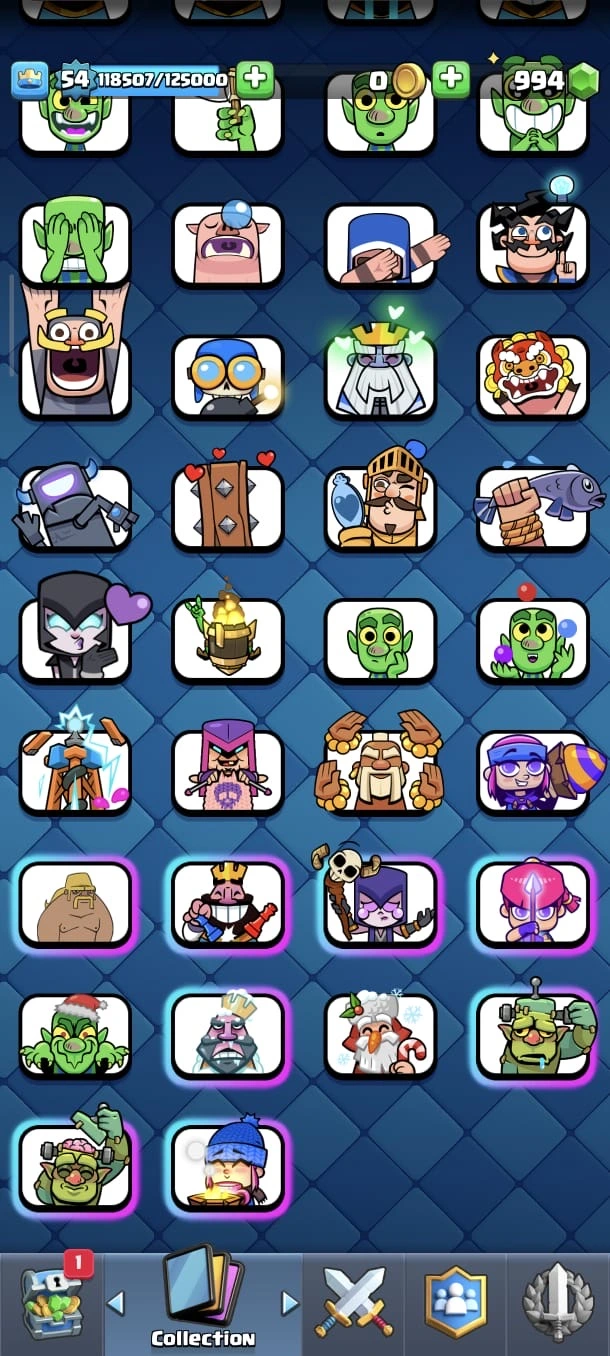This screenshot has width=610, height=1356.
Task: Select the Santa hat goblin emote
Action: 75,1035
